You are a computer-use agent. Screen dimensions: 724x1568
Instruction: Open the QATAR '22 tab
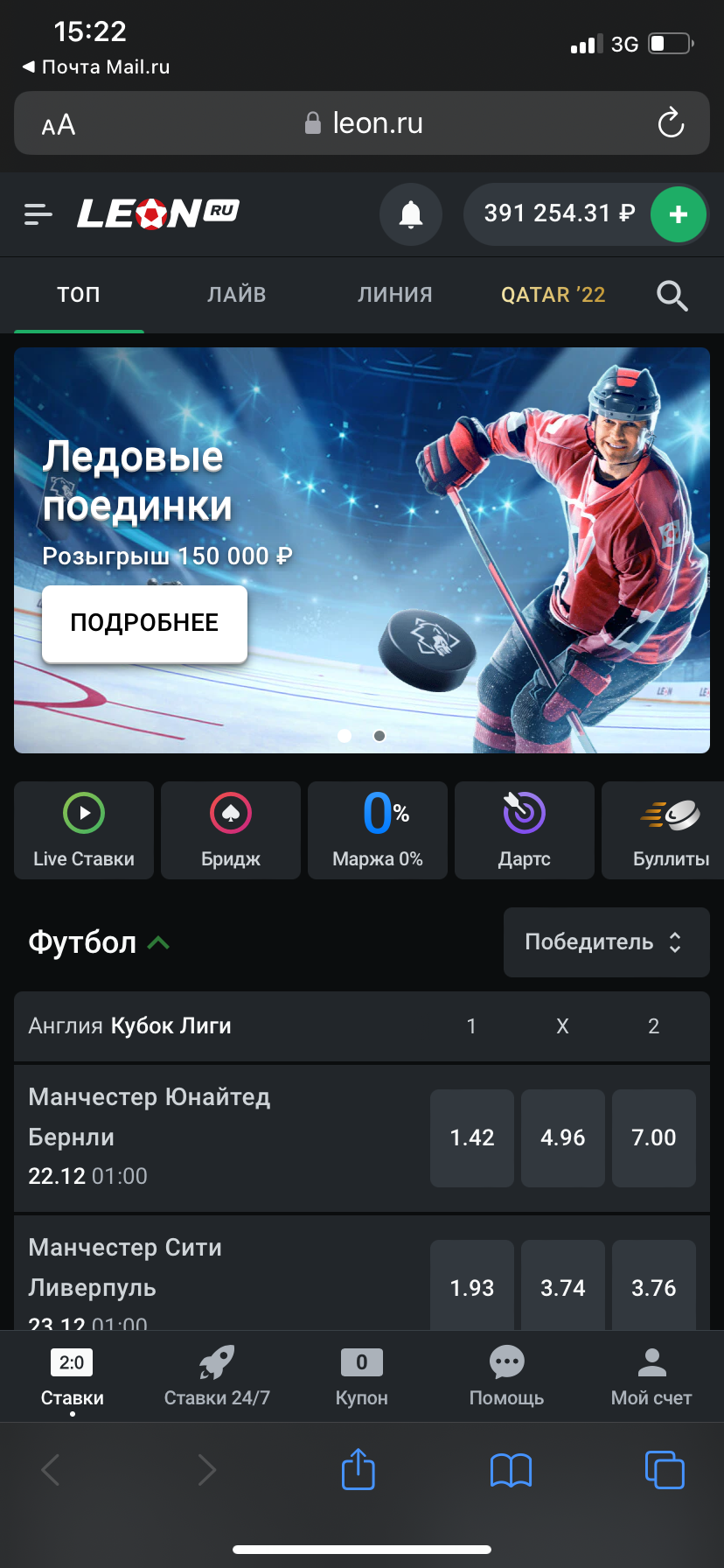553,295
